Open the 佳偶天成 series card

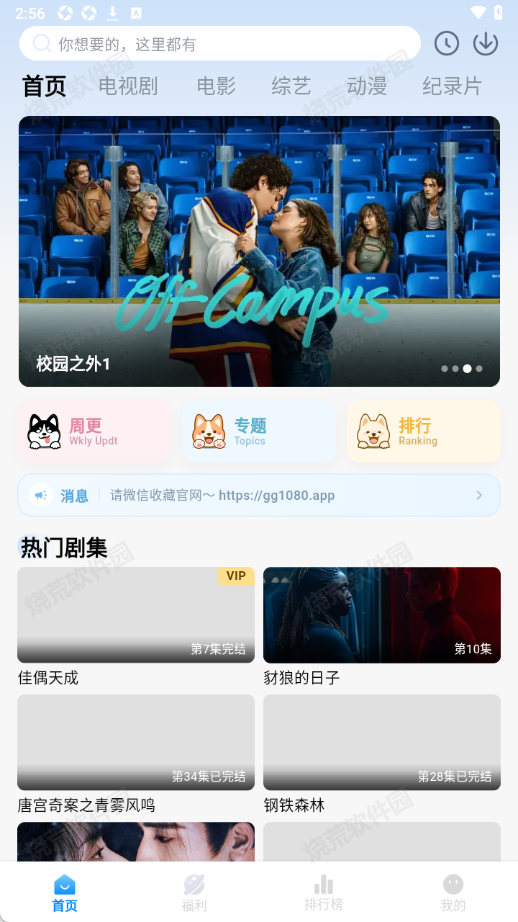pyautogui.click(x=136, y=627)
